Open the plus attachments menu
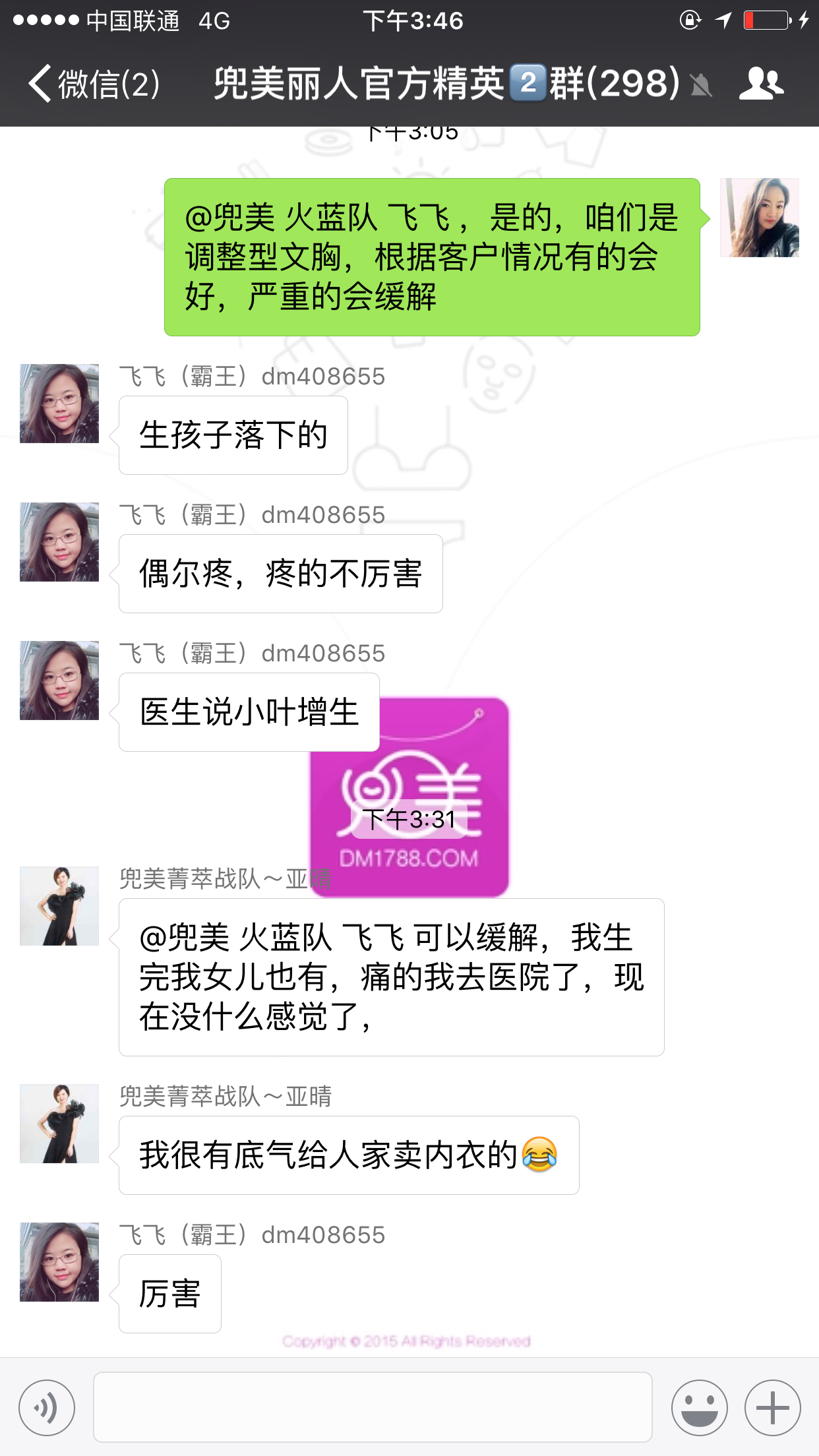819x1456 pixels. (x=772, y=1407)
